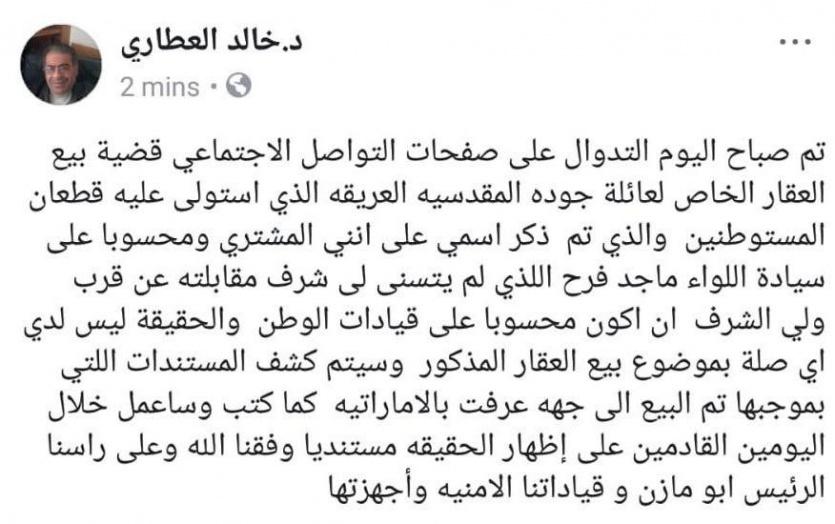Tap the 2 mins post timestamp

[159, 87]
